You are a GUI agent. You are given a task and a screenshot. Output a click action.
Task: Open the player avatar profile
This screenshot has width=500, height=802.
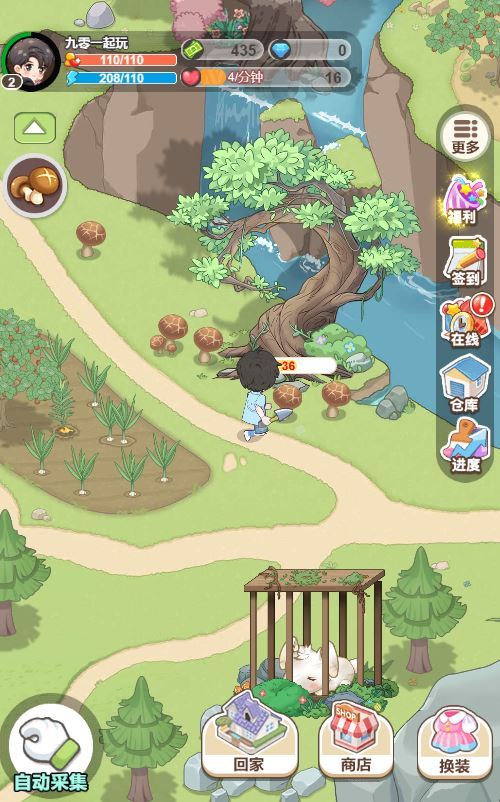(32, 61)
